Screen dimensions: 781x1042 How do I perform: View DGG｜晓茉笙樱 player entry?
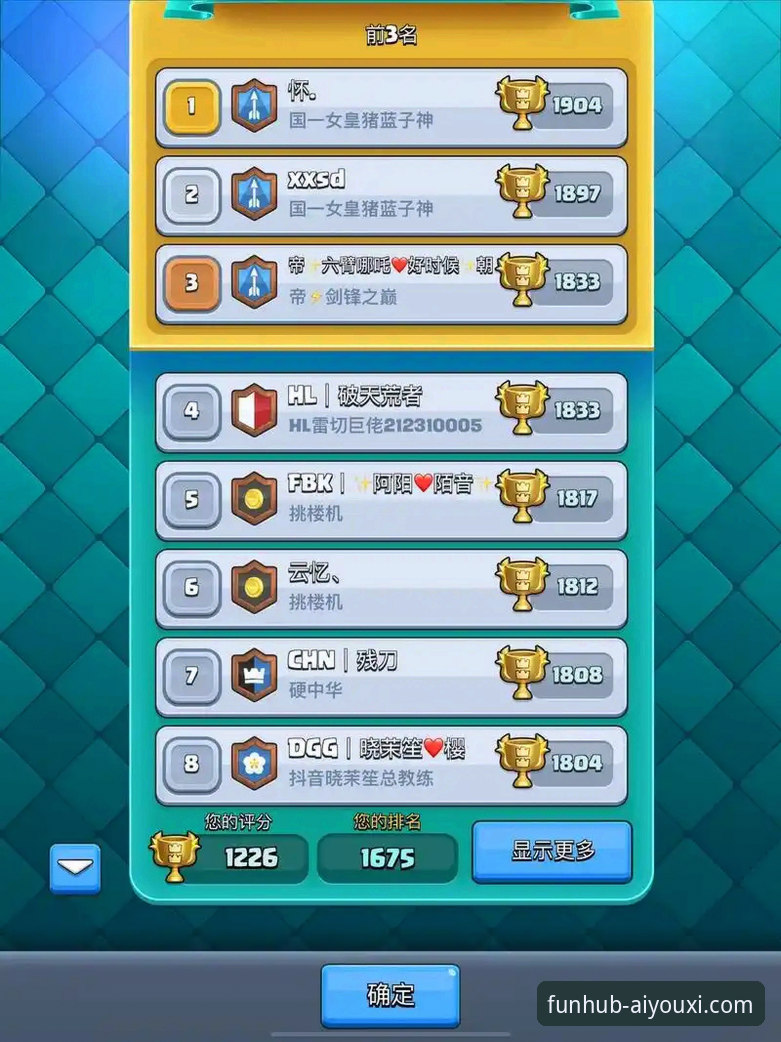(391, 764)
